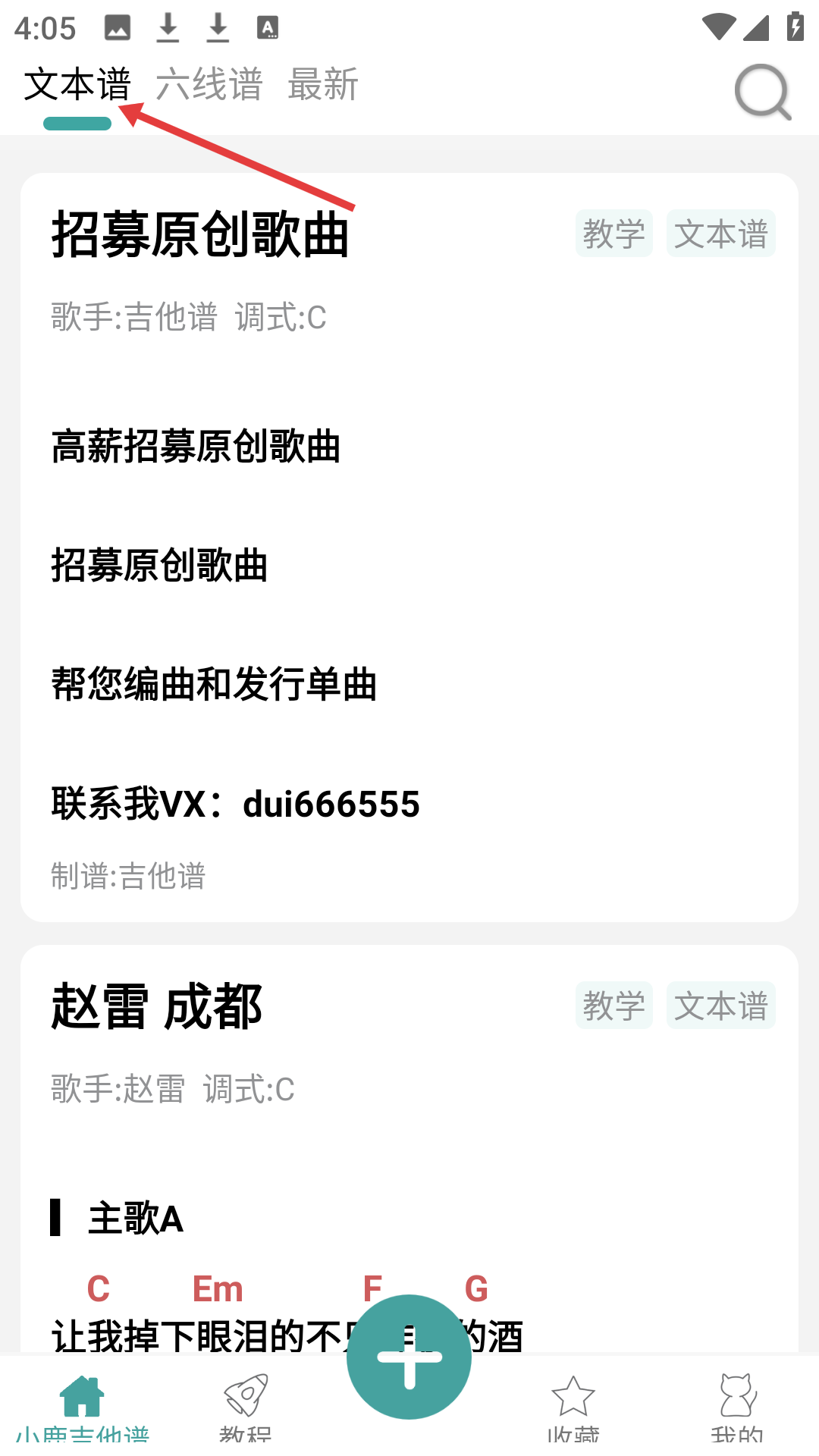Screen dimensions: 819x1456
Task: Add a new tab with the plus button
Action: click(409, 1357)
